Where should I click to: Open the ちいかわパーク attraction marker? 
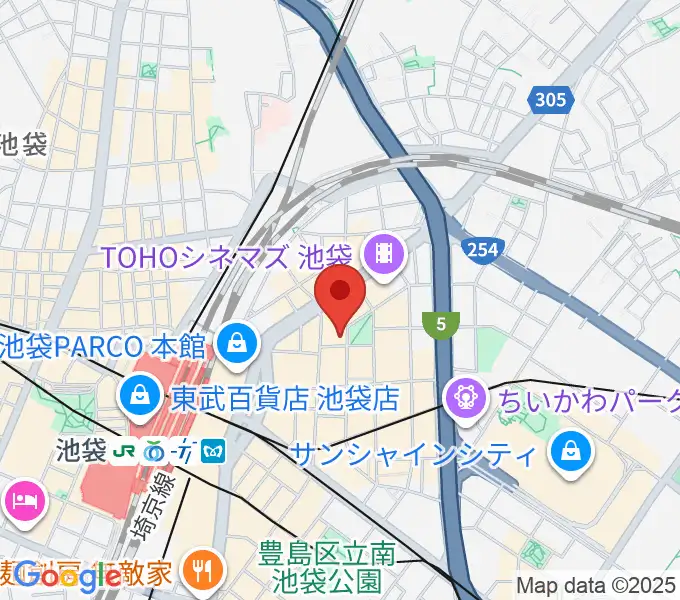(466, 398)
